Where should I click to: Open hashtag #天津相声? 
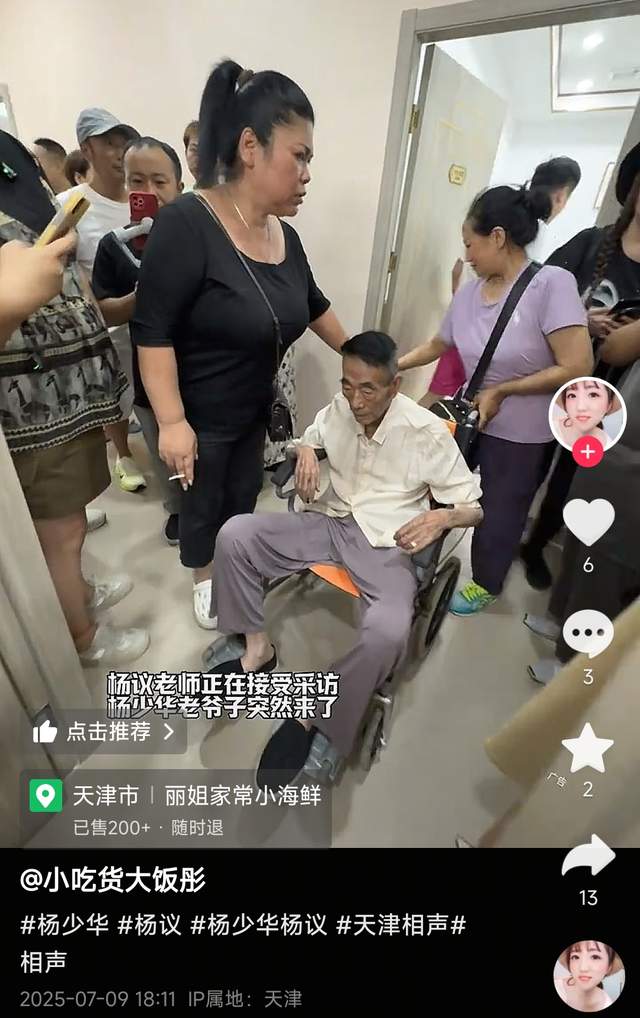click(x=392, y=925)
